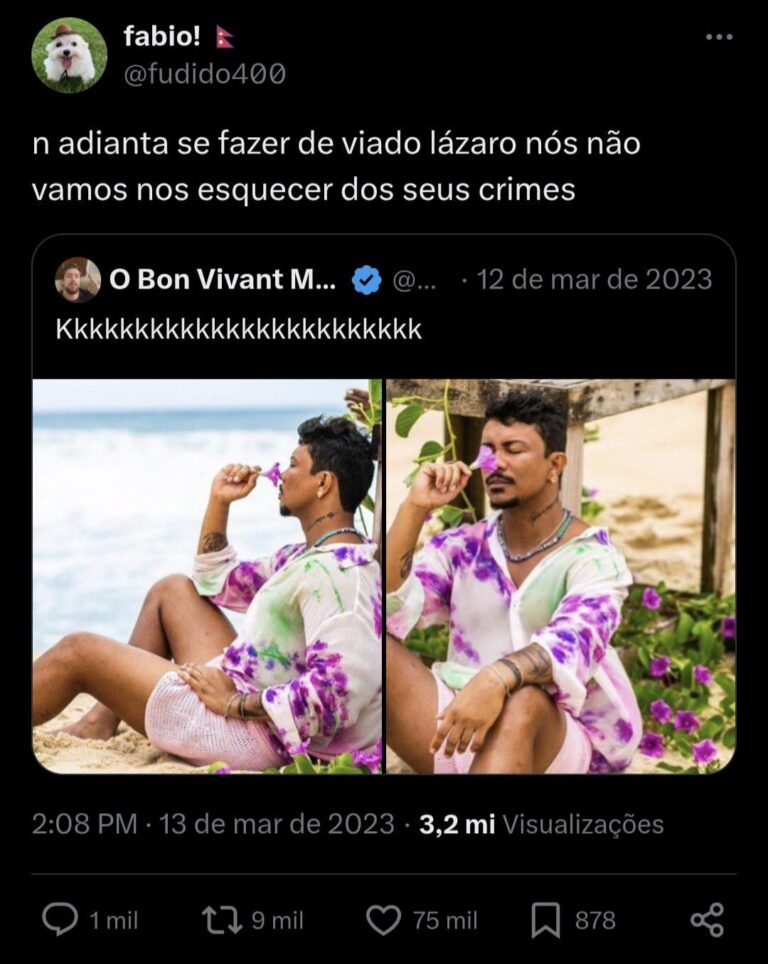Like the tweet with 75 mil likes
The width and height of the screenshot is (768, 964).
pos(383,920)
